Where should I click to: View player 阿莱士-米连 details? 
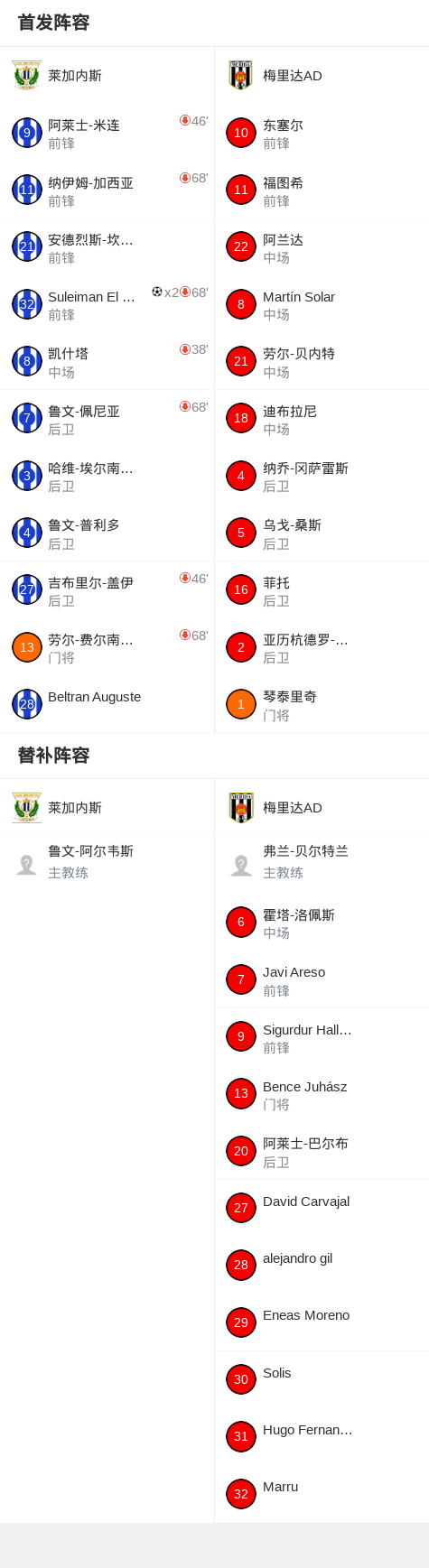click(107, 133)
